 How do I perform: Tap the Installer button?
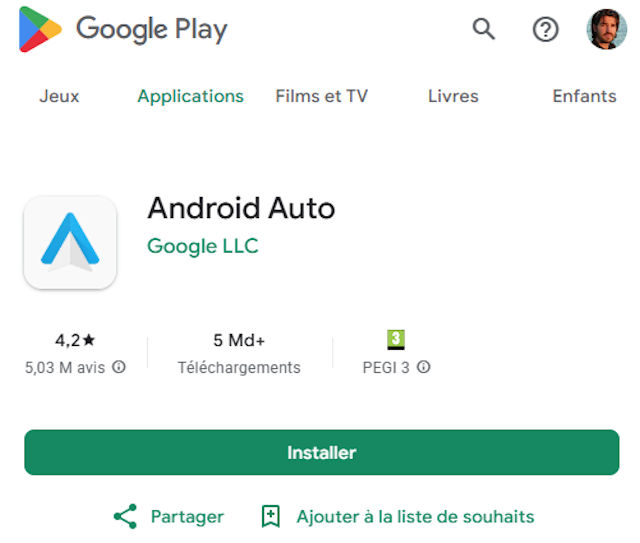(x=321, y=453)
